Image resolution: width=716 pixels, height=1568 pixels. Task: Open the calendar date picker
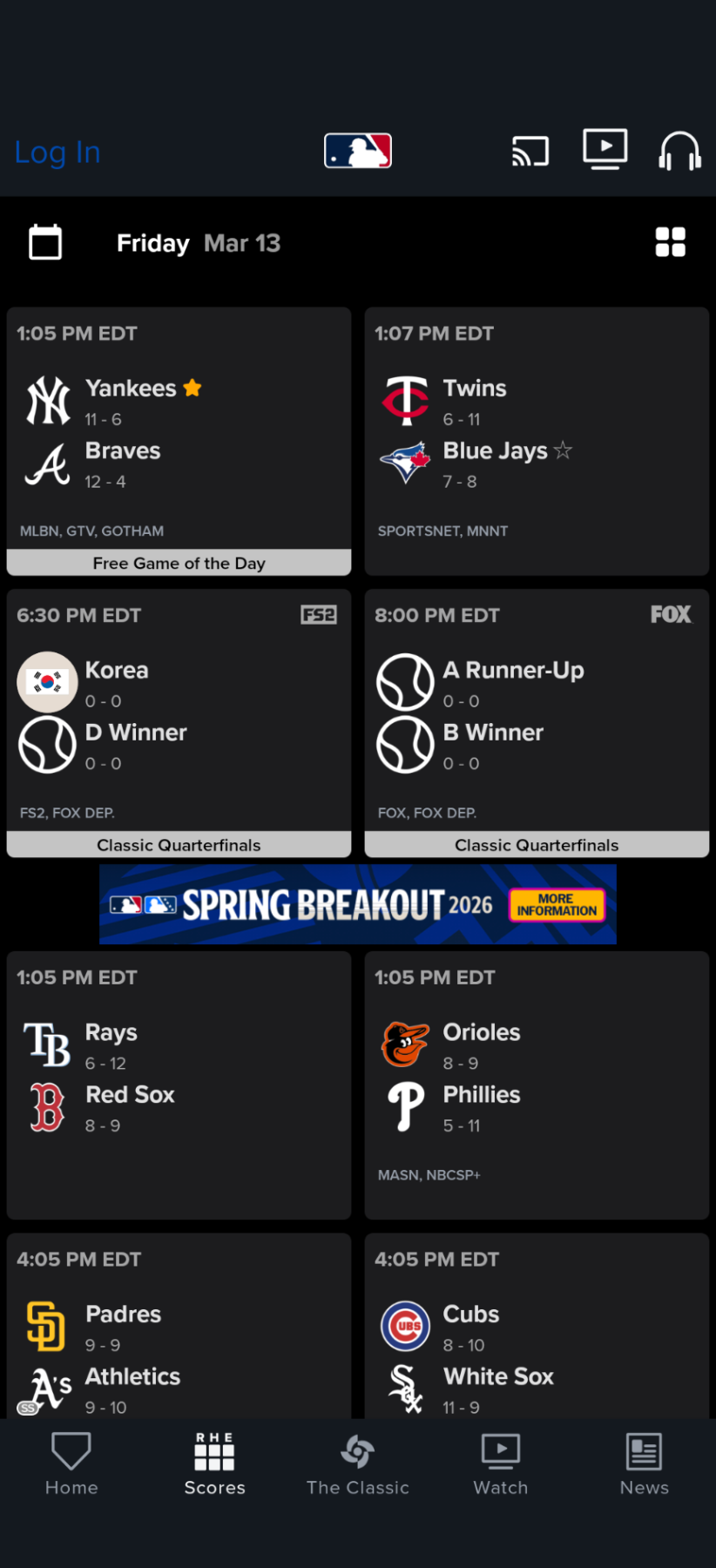tap(45, 242)
